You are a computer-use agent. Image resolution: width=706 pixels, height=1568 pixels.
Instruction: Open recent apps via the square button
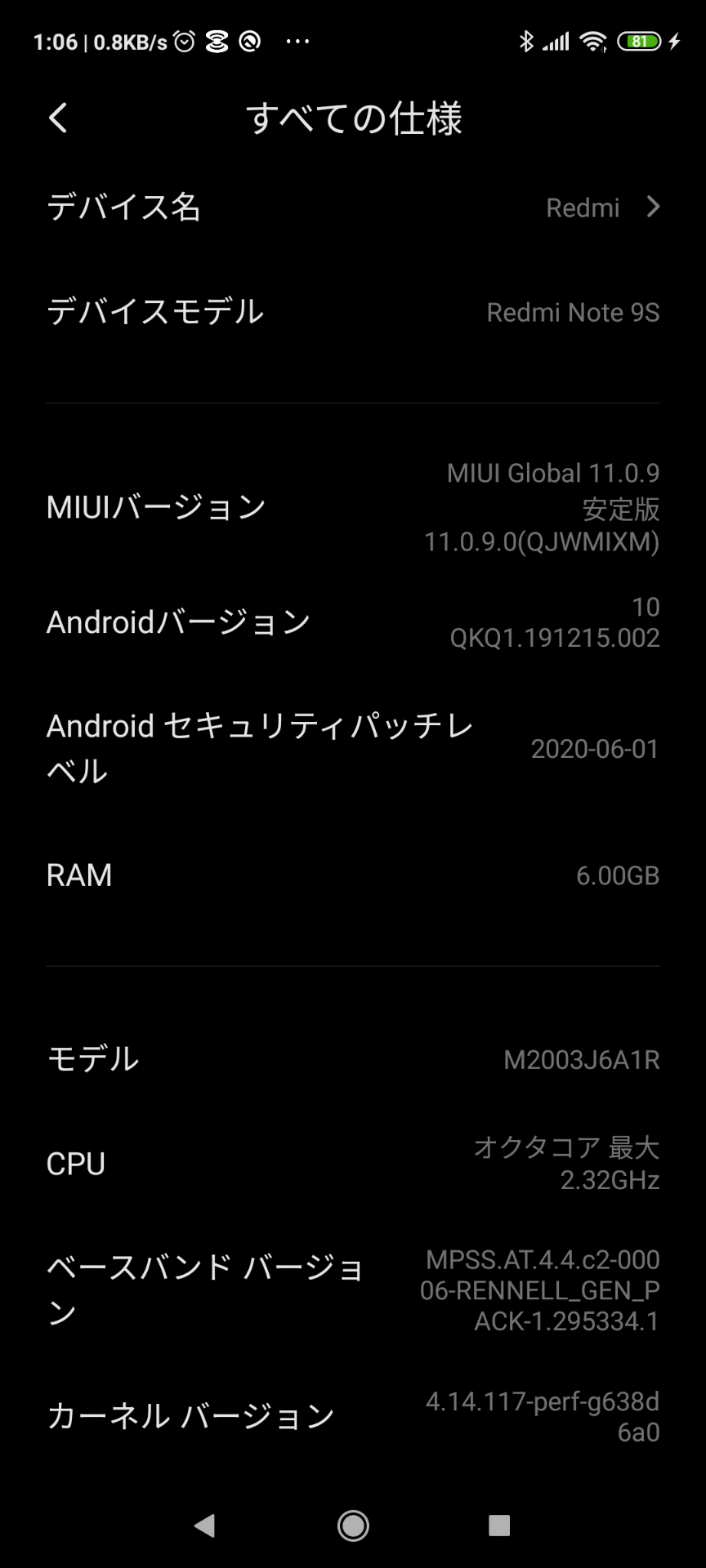[x=498, y=1525]
